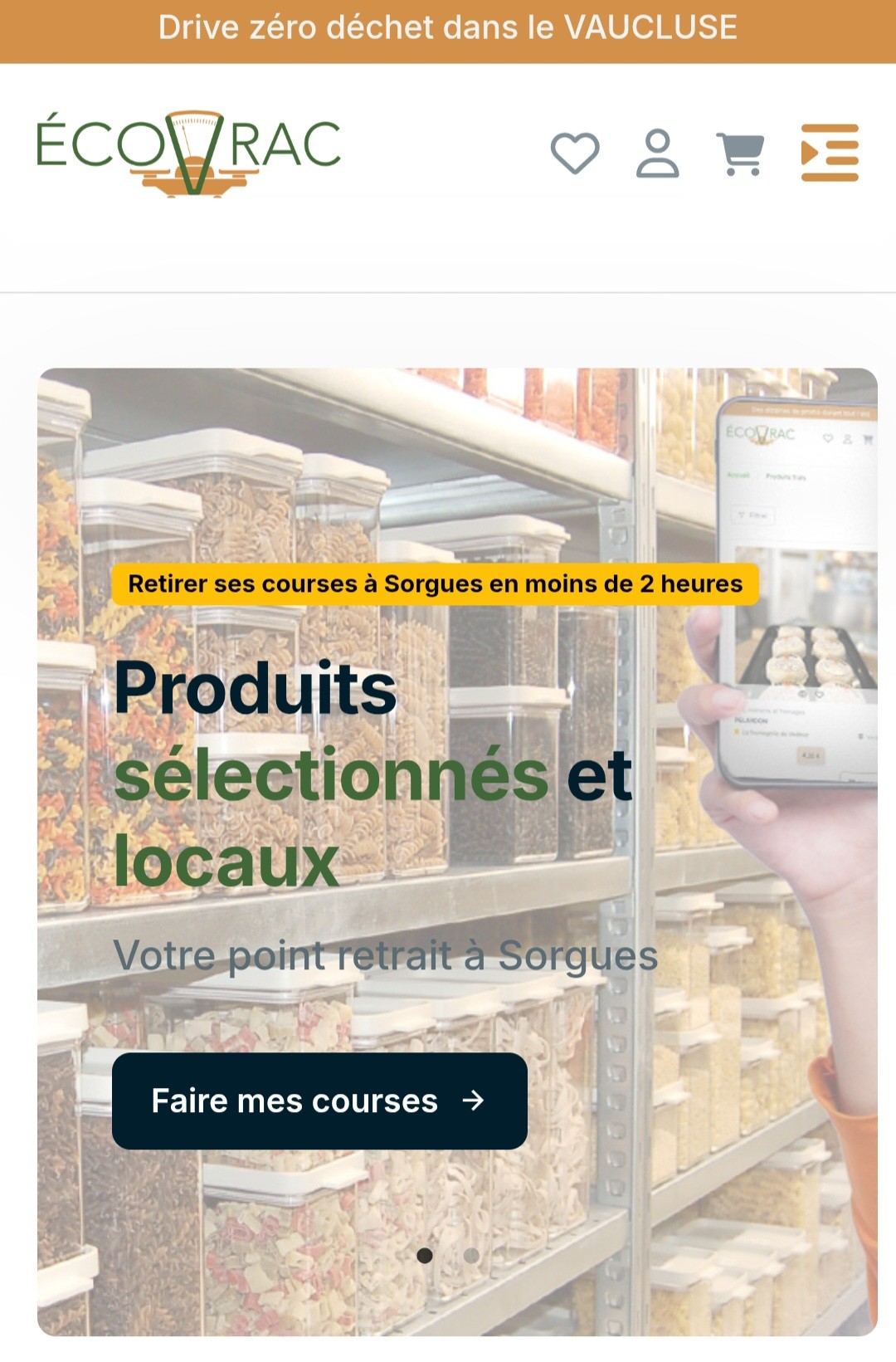
Task: Select the arrow inside the hamburger menu icon
Action: pyautogui.click(x=811, y=154)
